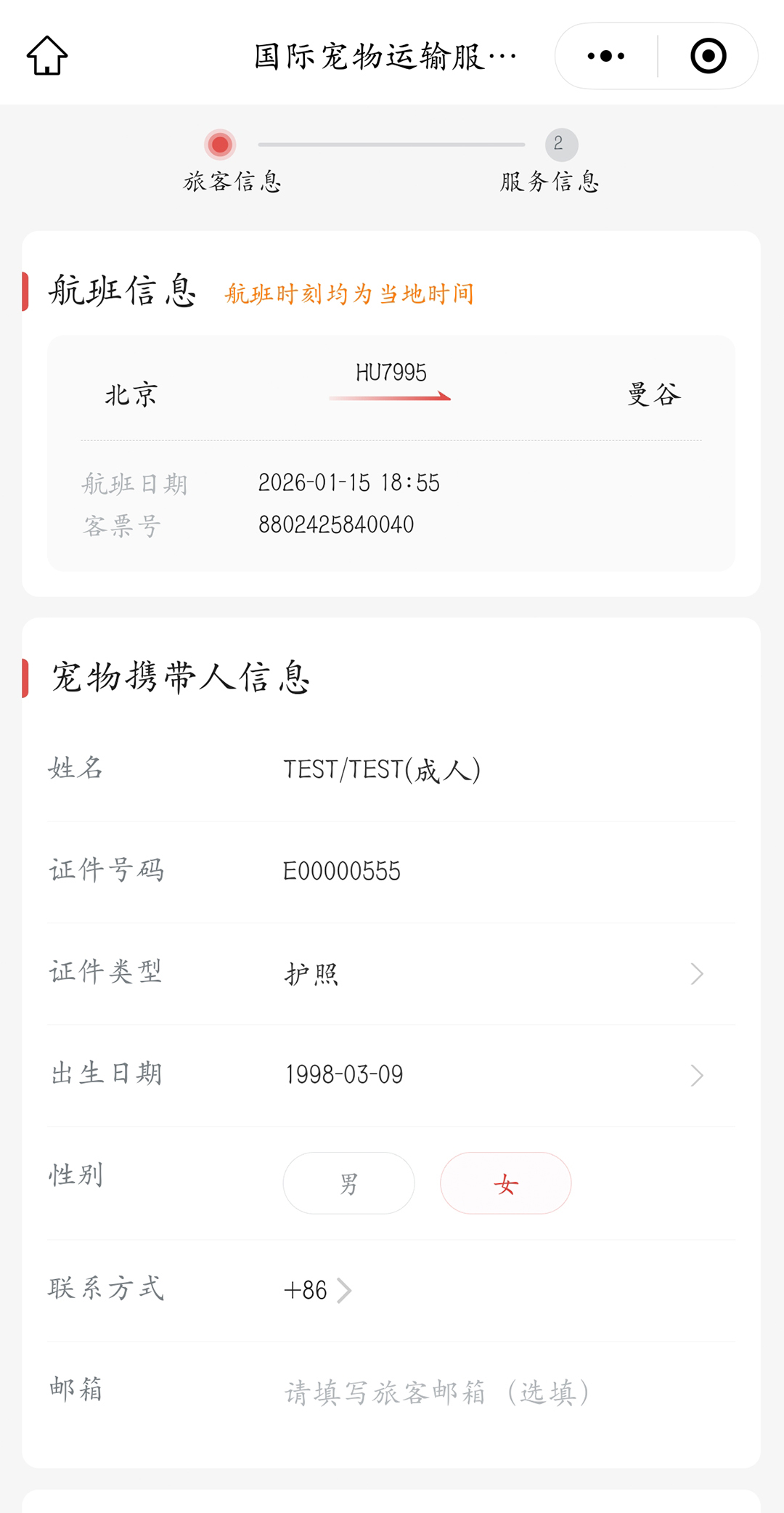Close the mini program with the circle button
Viewport: 784px width, 1513px height.
click(x=708, y=56)
